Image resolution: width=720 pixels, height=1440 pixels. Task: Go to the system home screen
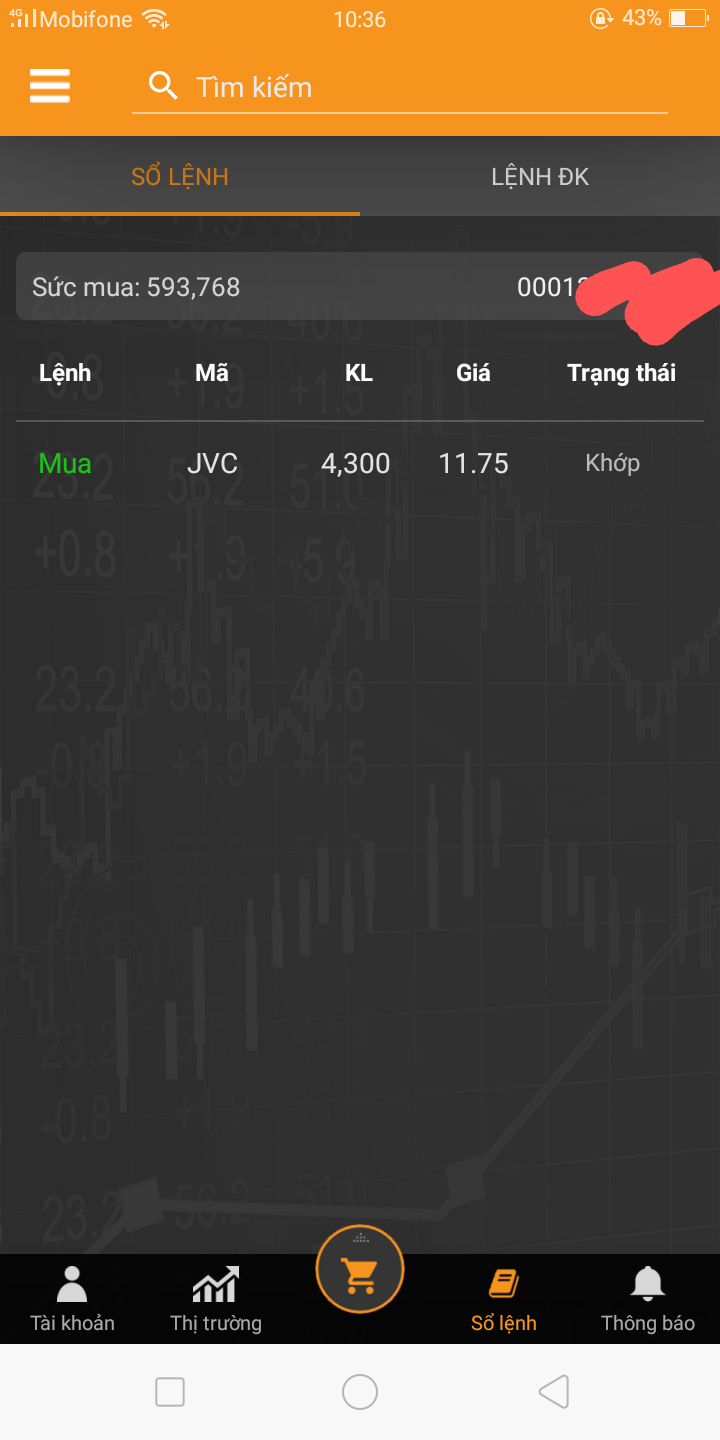tap(360, 1391)
